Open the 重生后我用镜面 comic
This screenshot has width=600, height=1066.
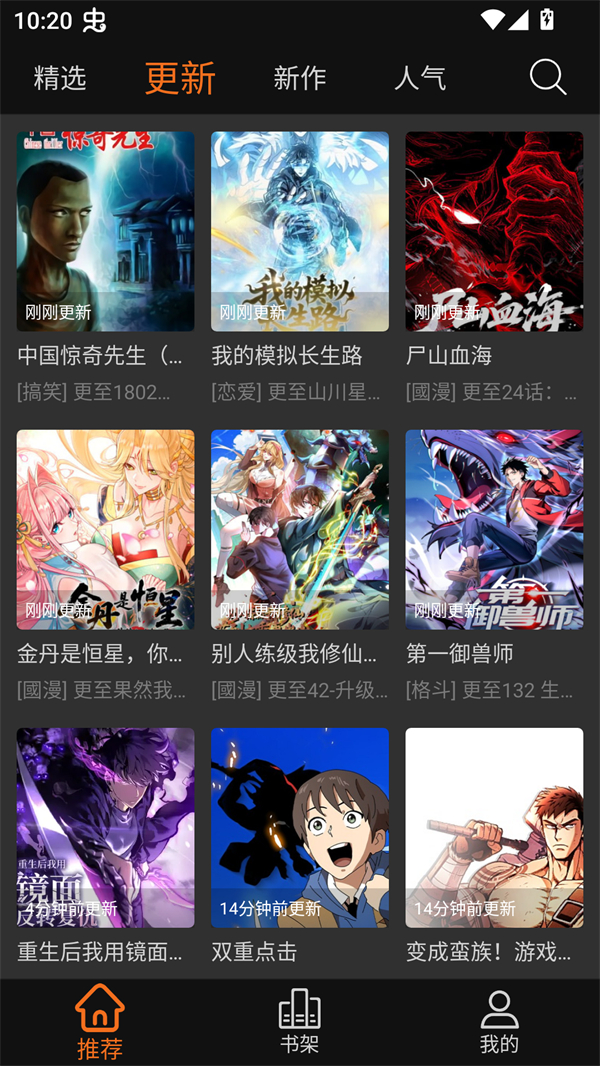tap(105, 828)
